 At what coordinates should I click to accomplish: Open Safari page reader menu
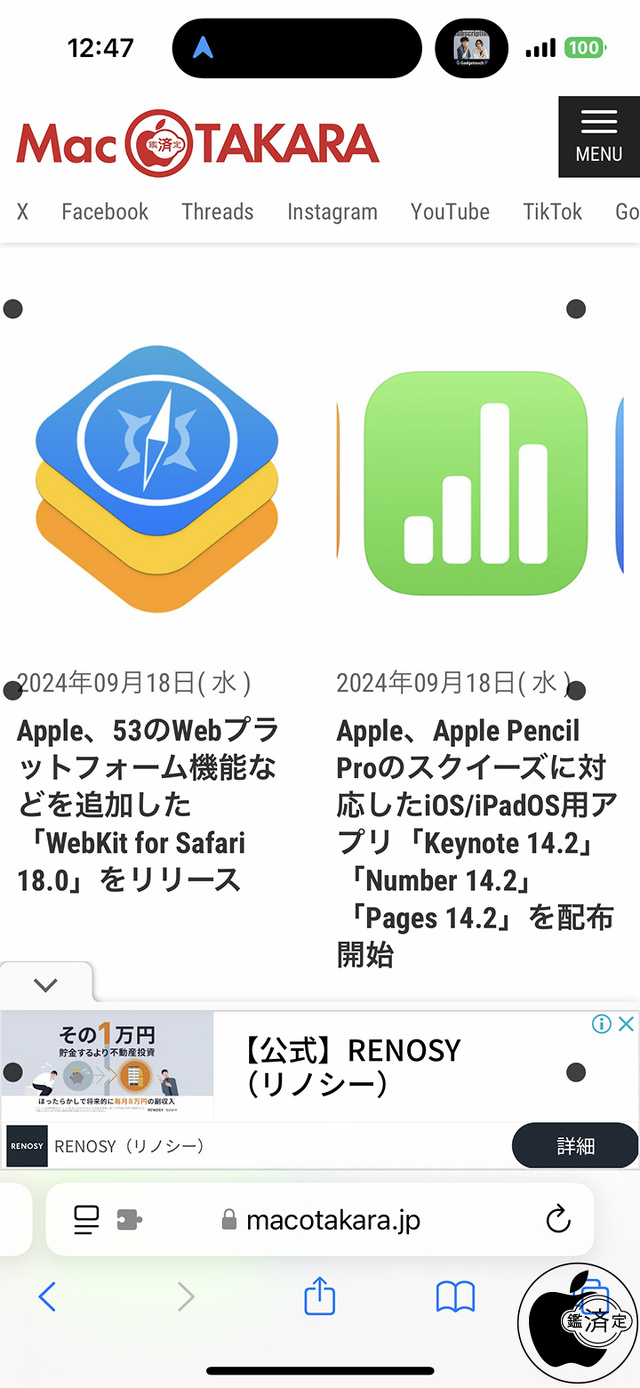click(x=87, y=1220)
